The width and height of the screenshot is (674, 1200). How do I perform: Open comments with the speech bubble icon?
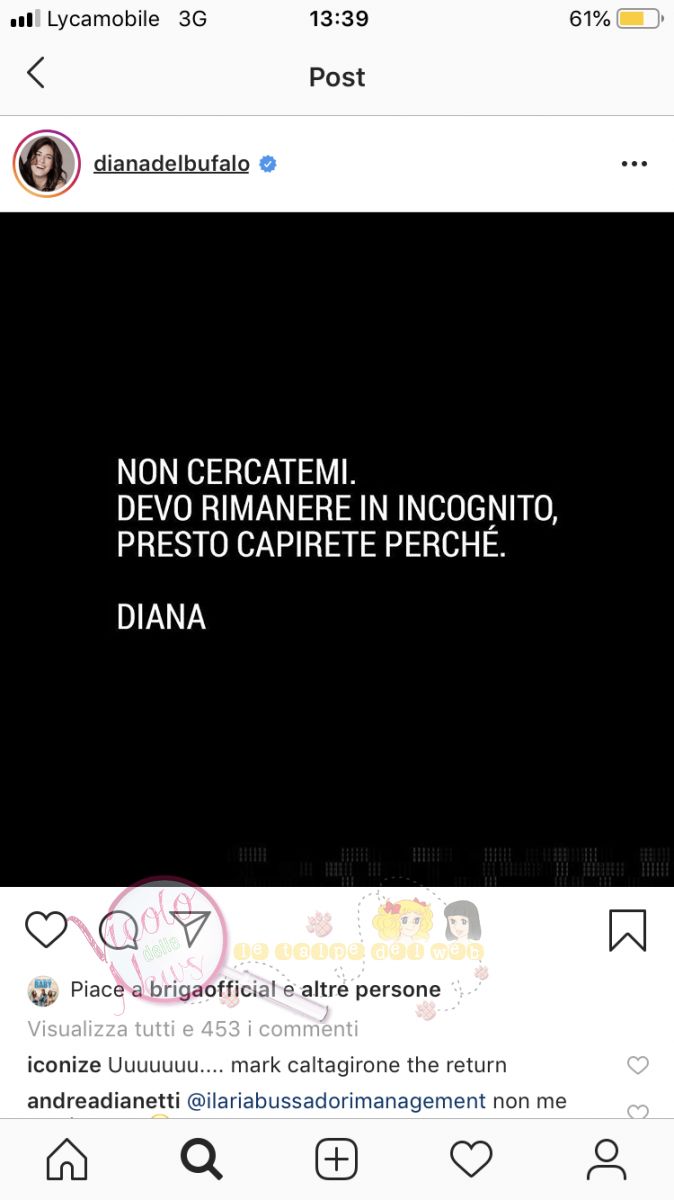[119, 930]
